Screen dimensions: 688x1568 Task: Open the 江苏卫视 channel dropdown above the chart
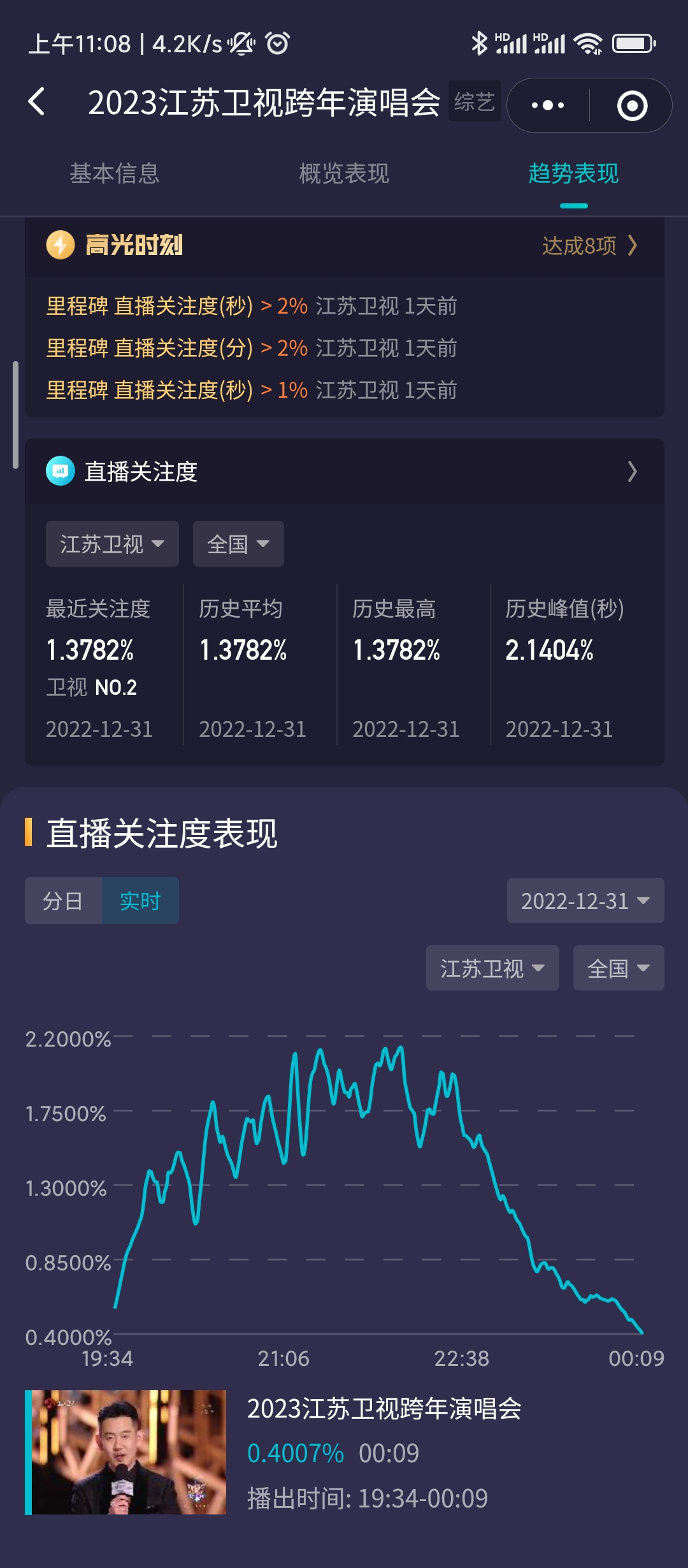click(492, 968)
